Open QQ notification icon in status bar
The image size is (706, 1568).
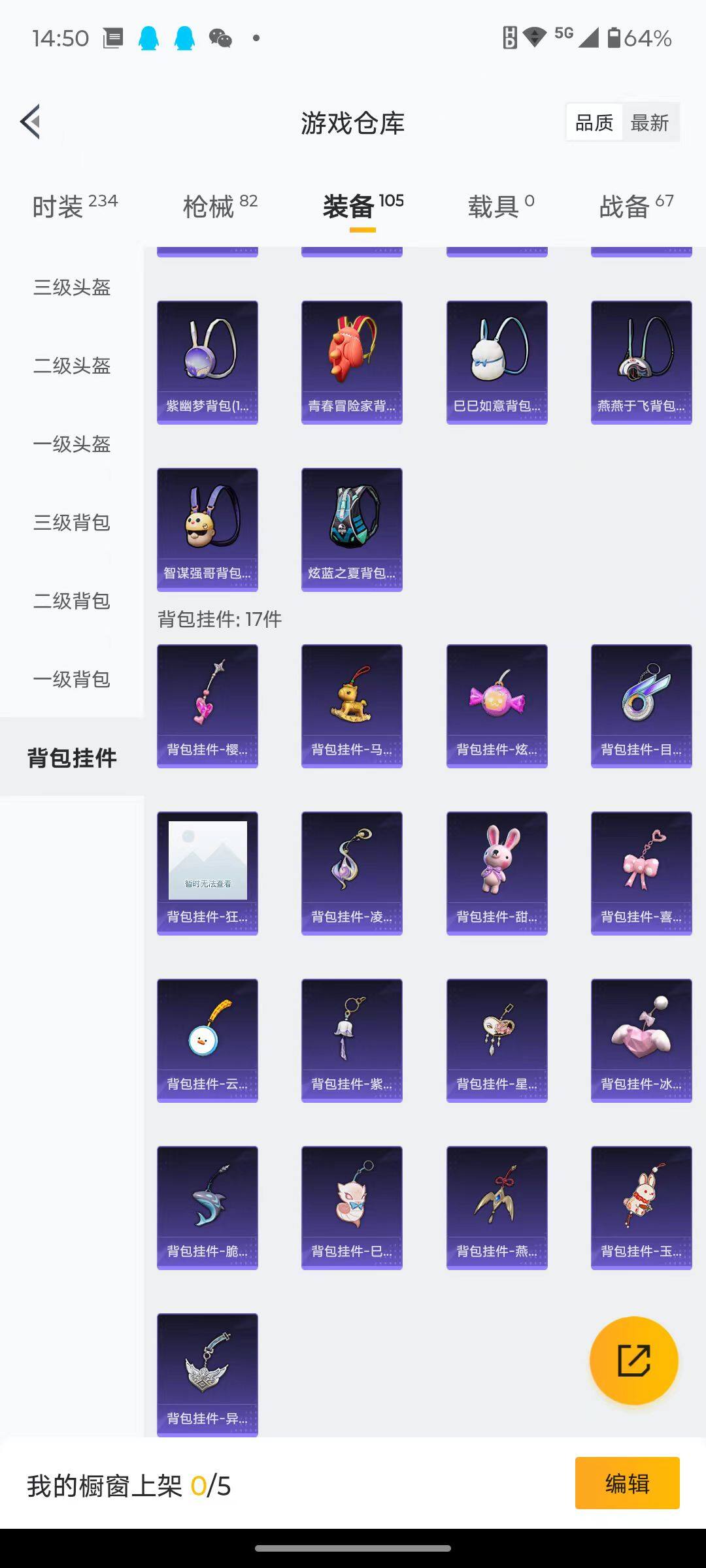point(149,37)
